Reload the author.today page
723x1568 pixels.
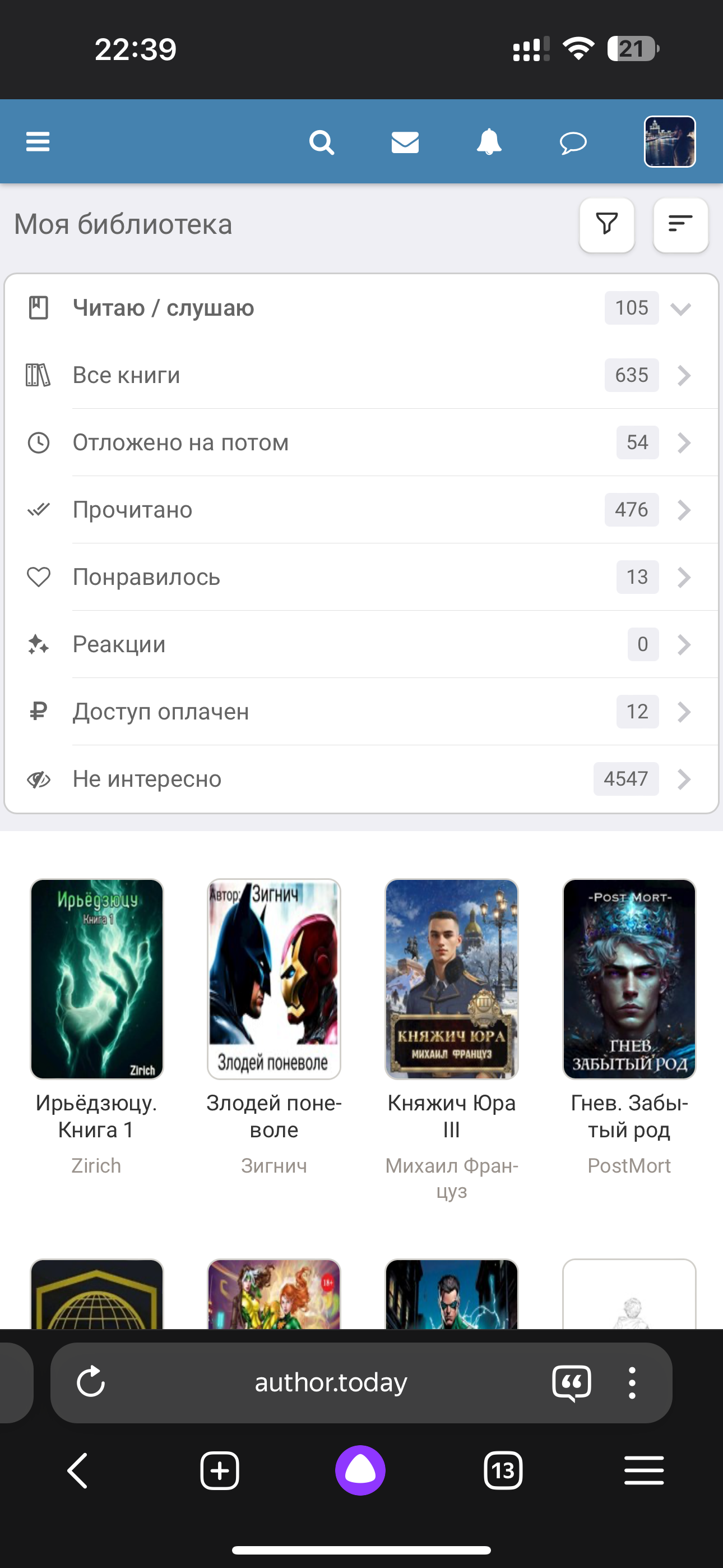click(91, 1382)
